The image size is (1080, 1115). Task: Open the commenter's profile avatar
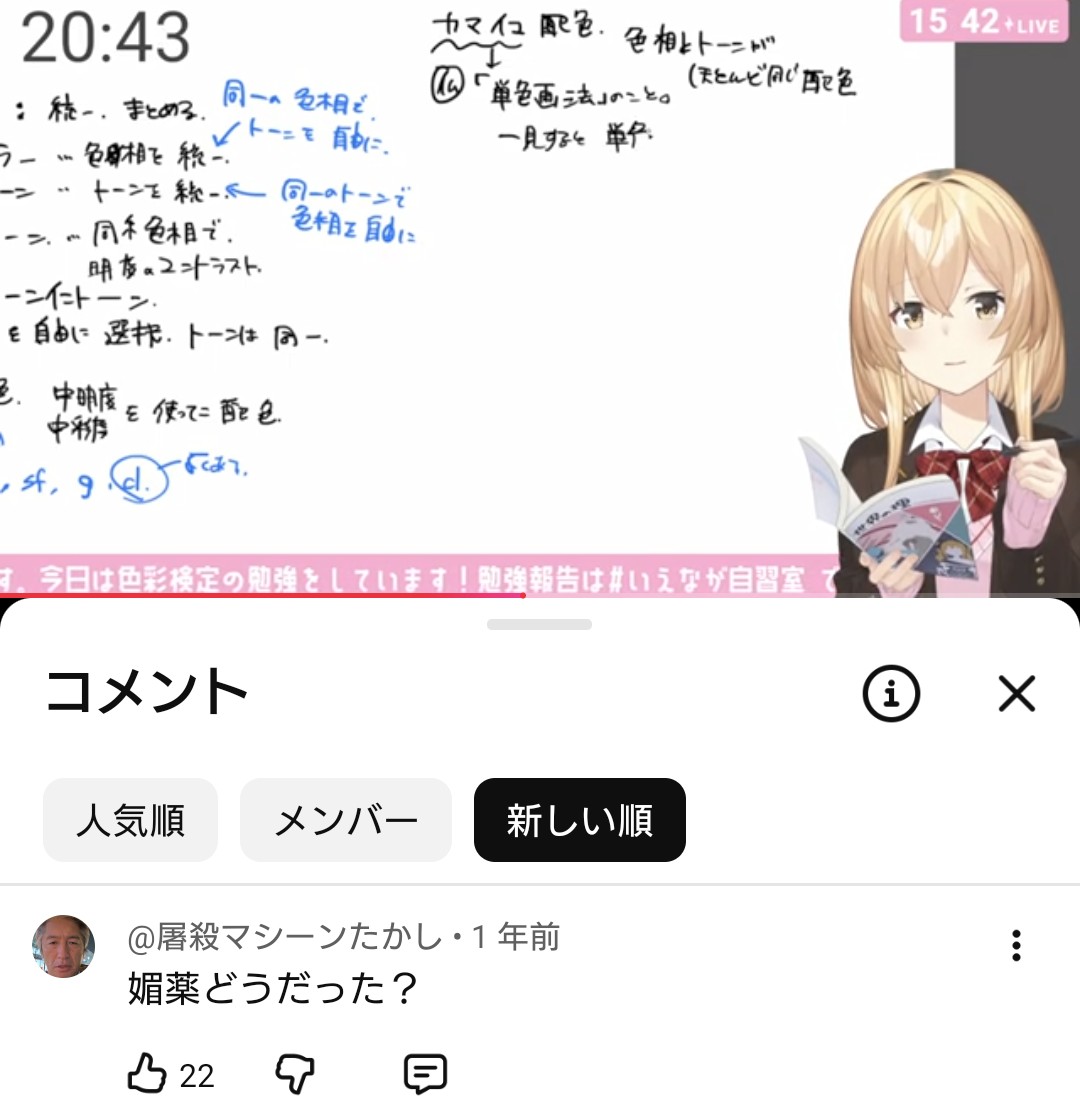click(64, 946)
